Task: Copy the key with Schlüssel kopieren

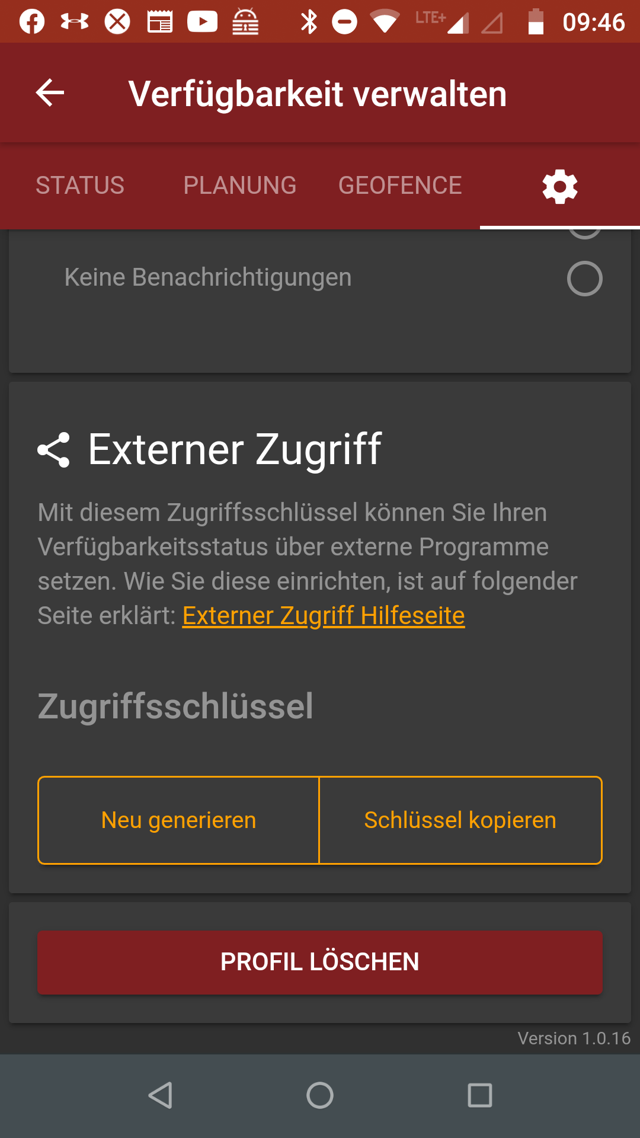Action: pyautogui.click(x=460, y=820)
